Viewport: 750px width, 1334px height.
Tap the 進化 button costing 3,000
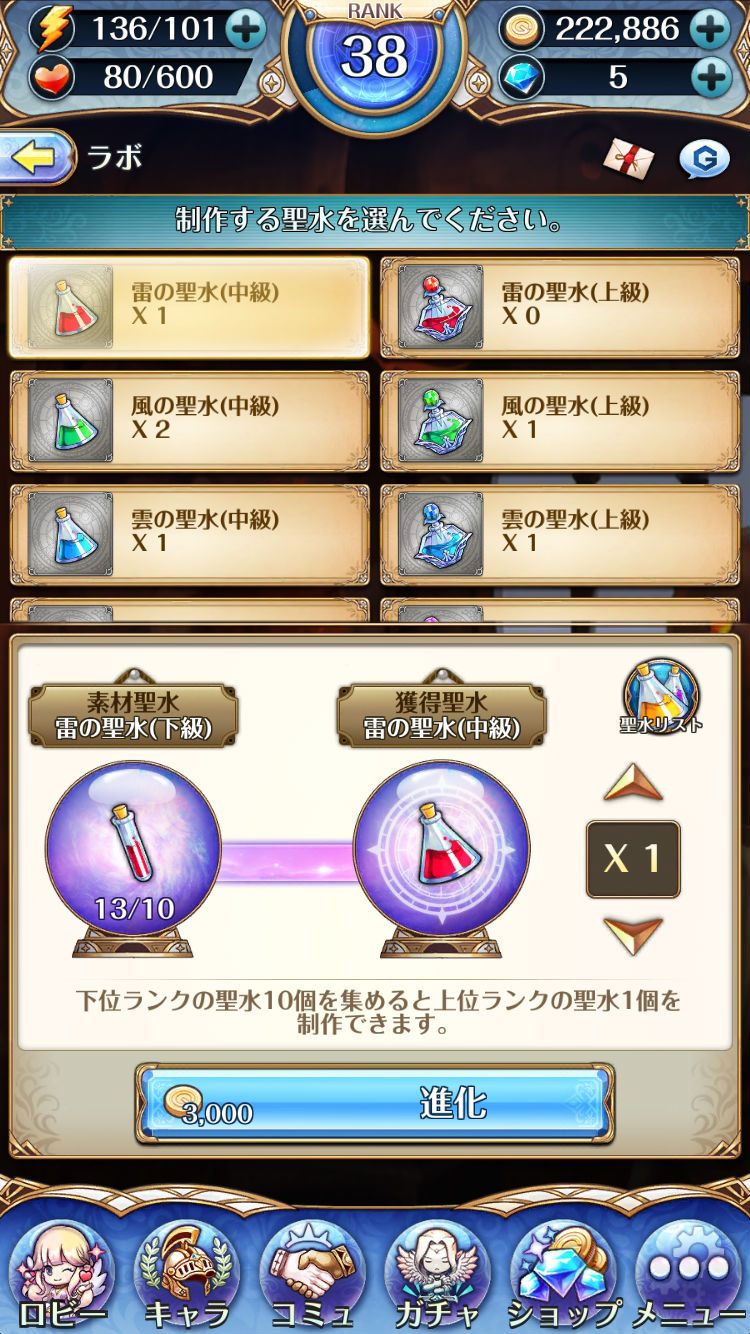tap(375, 1104)
